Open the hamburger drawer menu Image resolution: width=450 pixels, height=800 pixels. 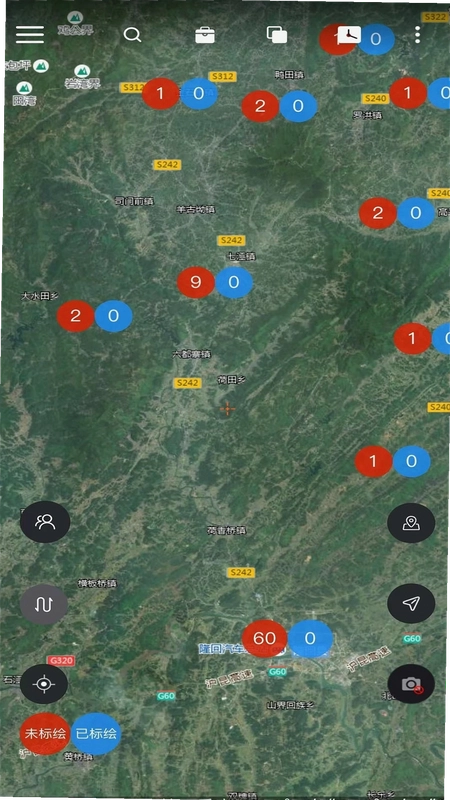30,35
